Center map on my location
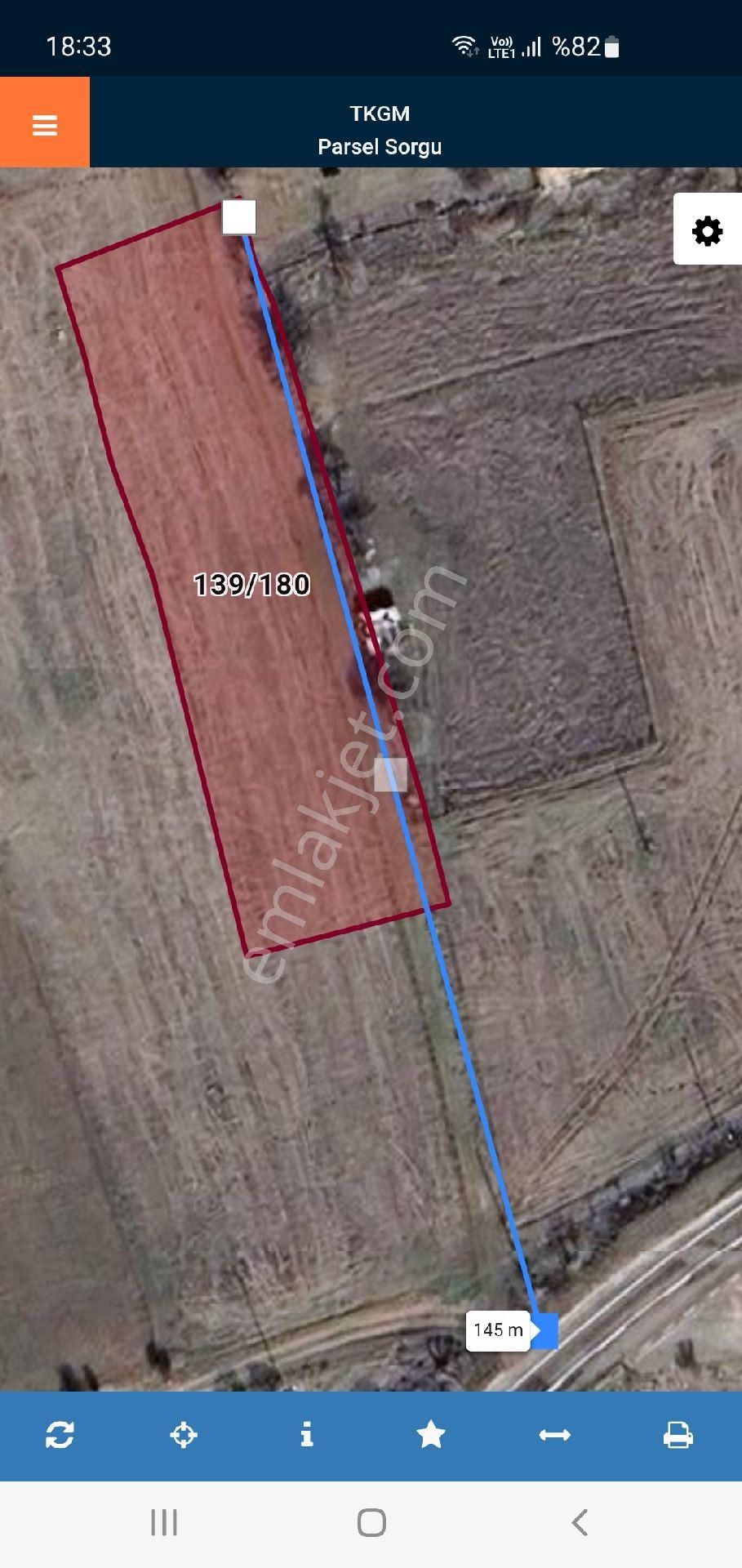 click(184, 1435)
